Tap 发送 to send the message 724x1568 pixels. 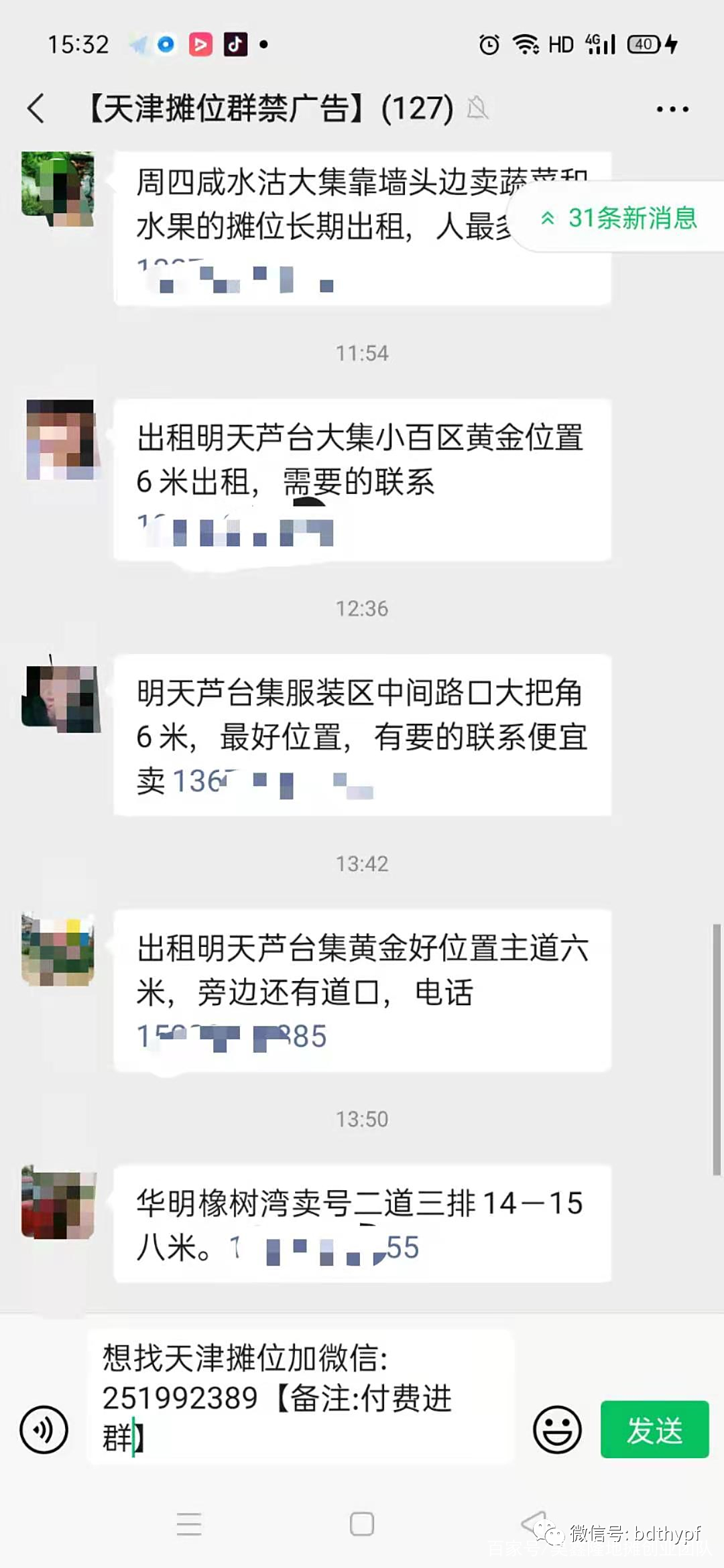point(654,1429)
